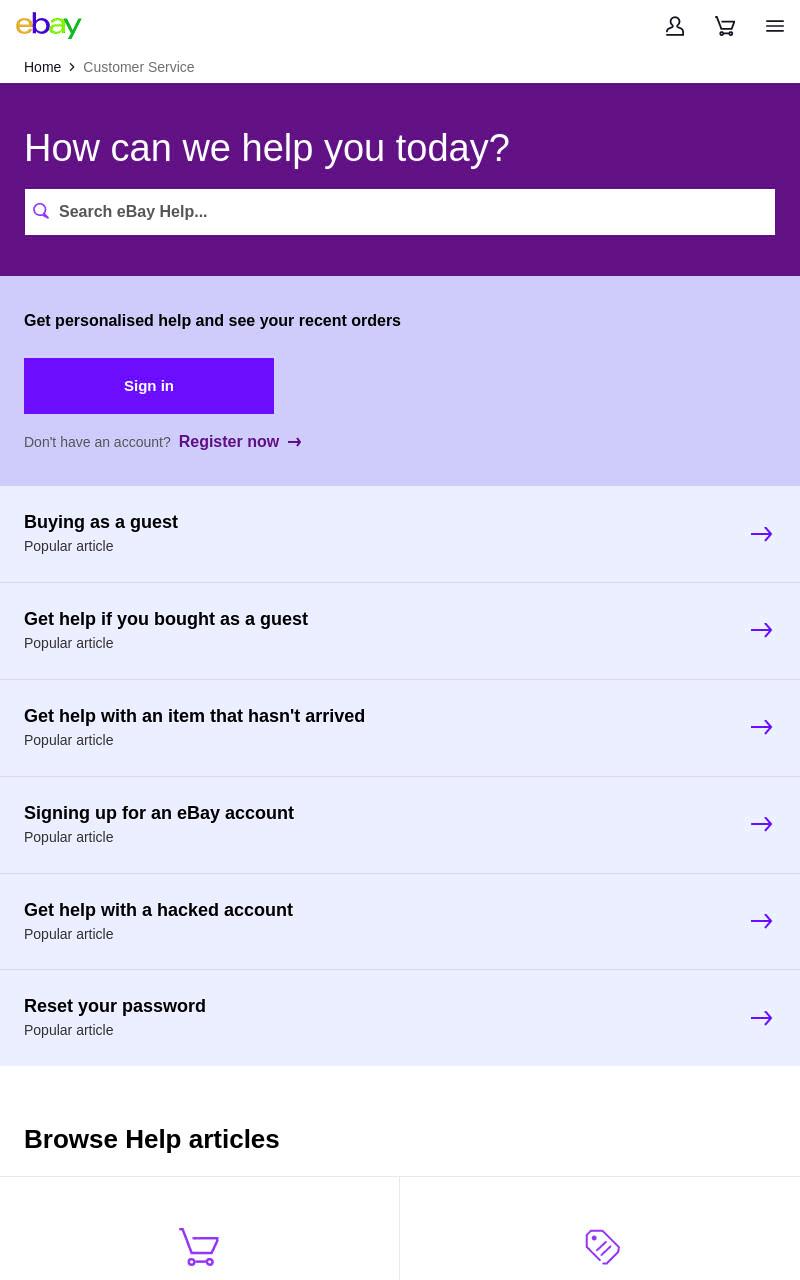Open Get help if you bought as a guest
The image size is (800, 1280).
(400, 631)
